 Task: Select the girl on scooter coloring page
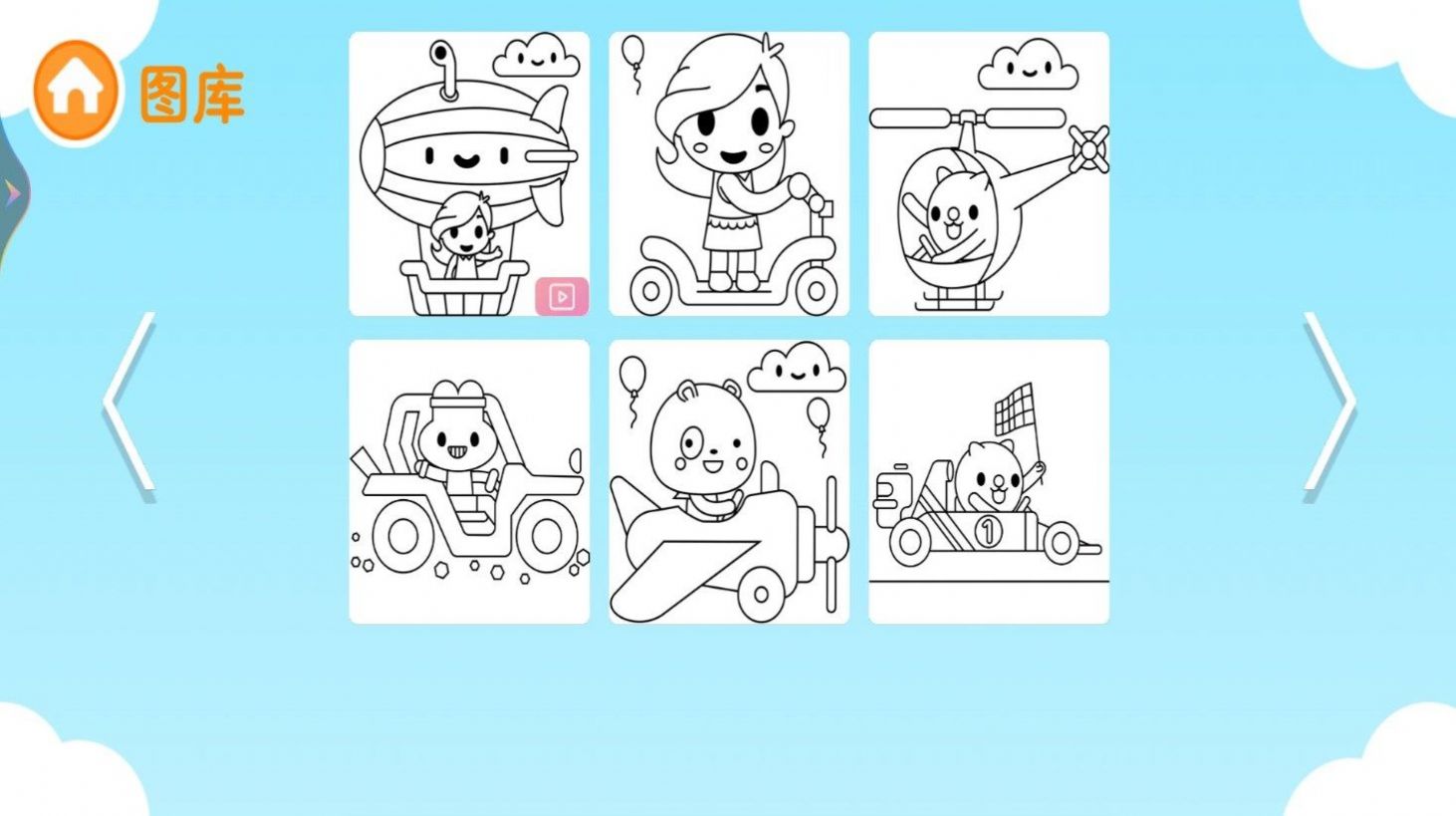(x=729, y=173)
